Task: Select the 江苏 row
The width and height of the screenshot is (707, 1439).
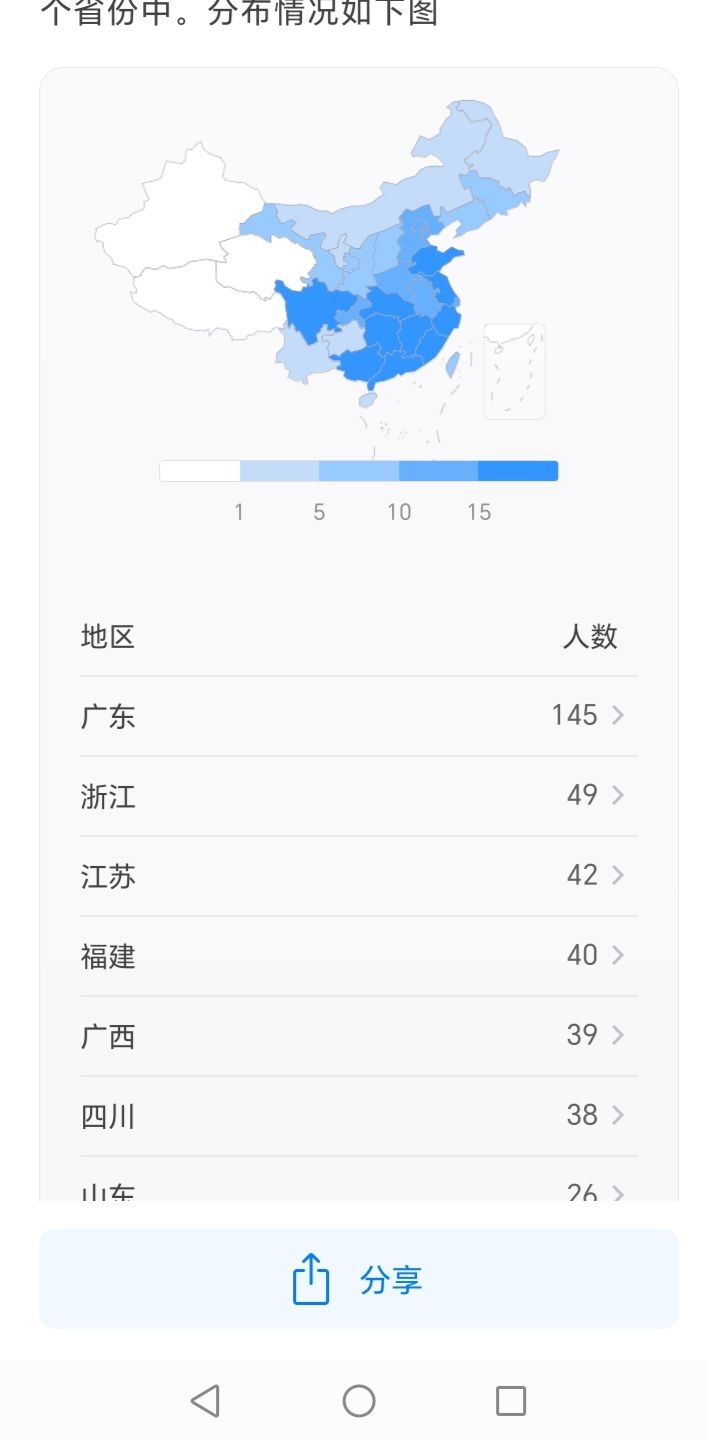Action: (x=358, y=876)
